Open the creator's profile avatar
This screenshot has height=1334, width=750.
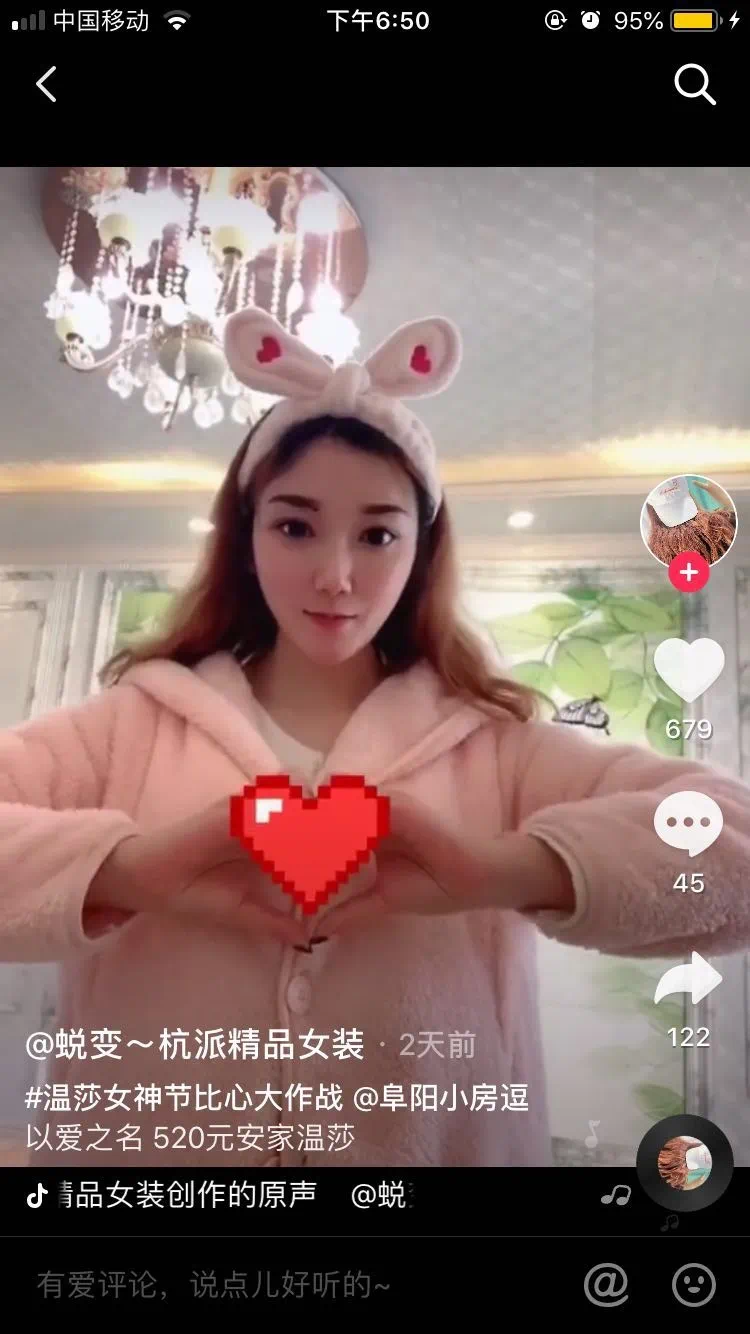688,521
